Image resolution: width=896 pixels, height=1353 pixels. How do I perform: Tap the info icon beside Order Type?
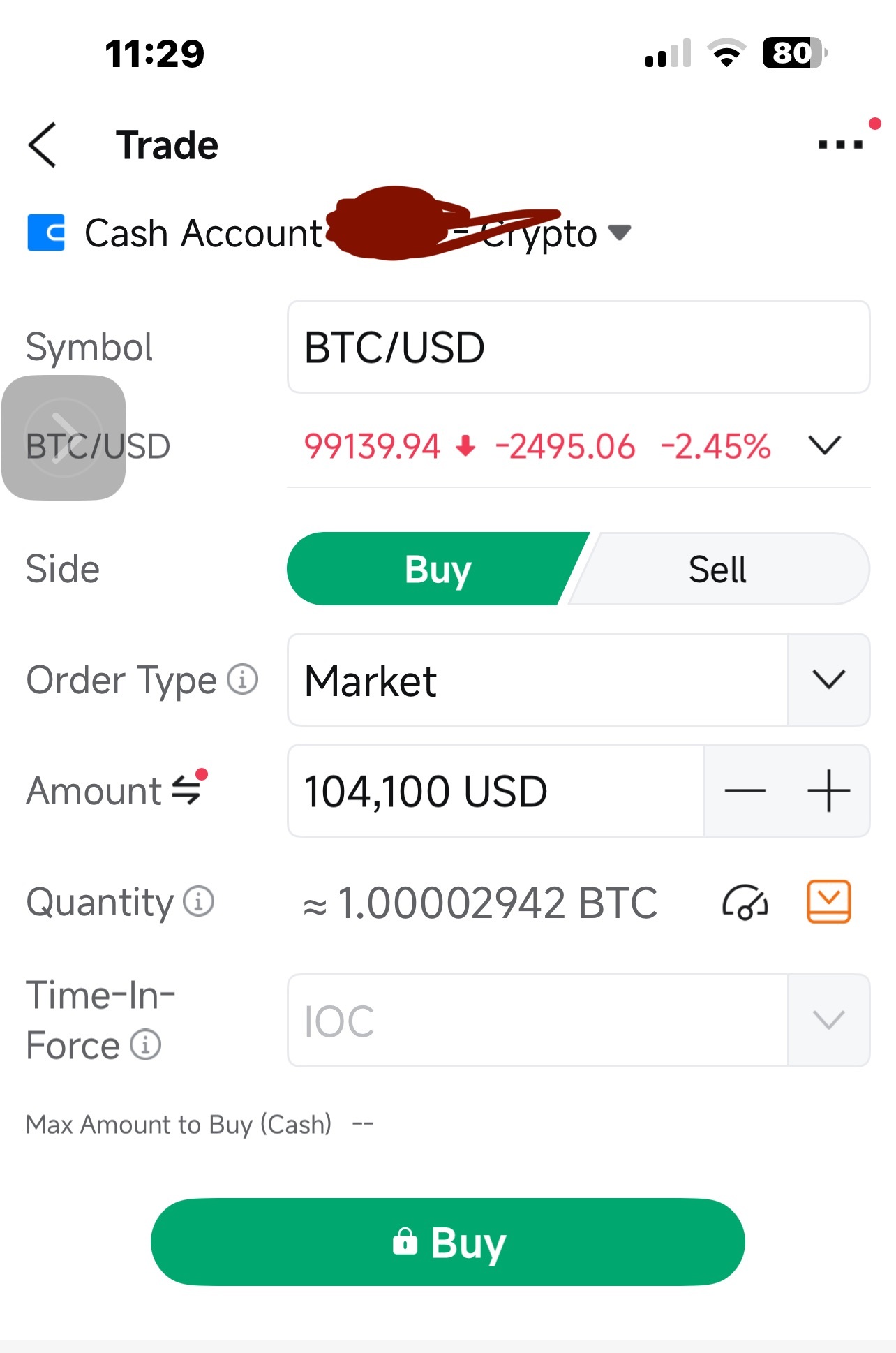click(241, 679)
